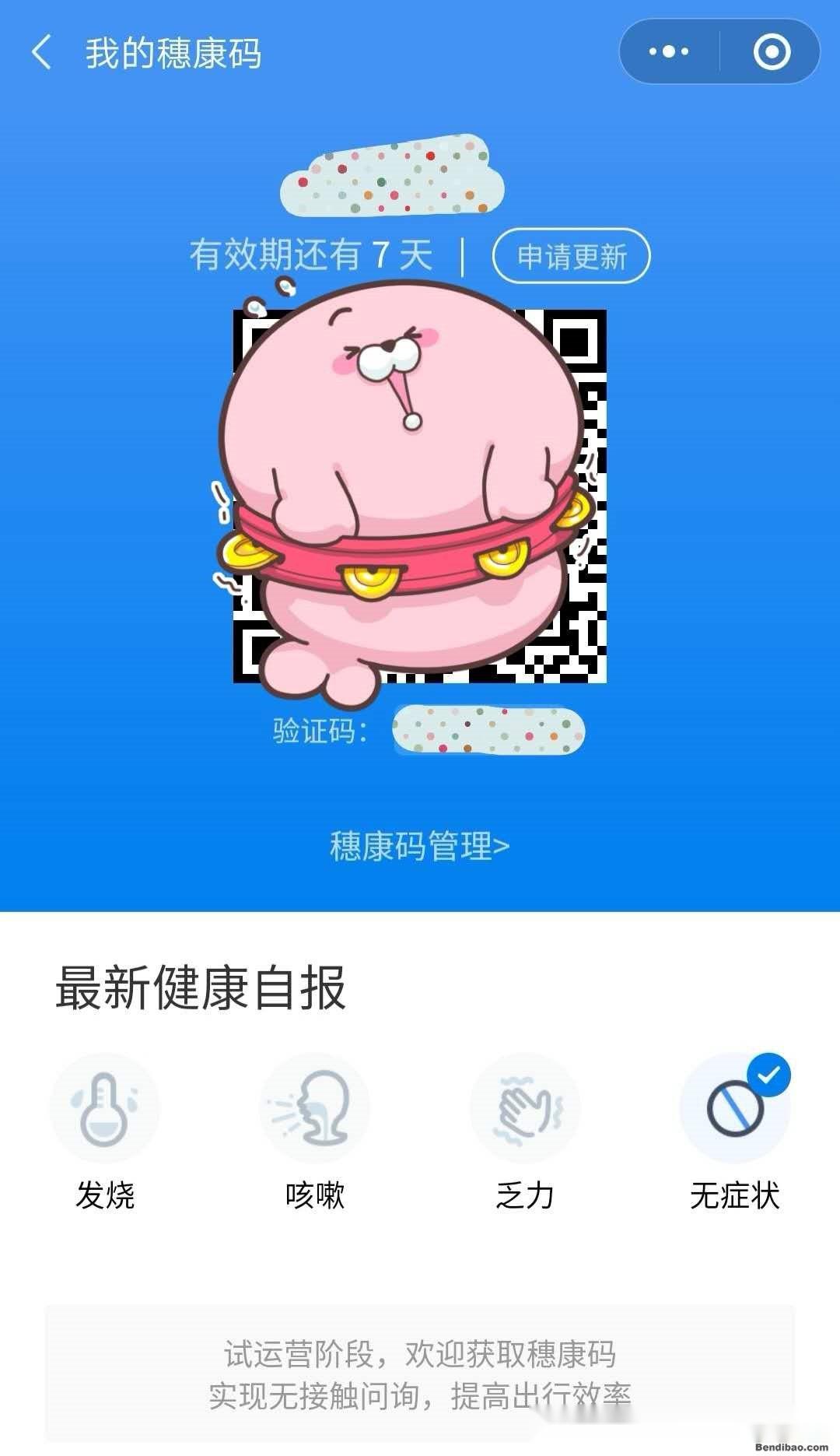Tap the 乏力 fatigue hands icon

[525, 1108]
